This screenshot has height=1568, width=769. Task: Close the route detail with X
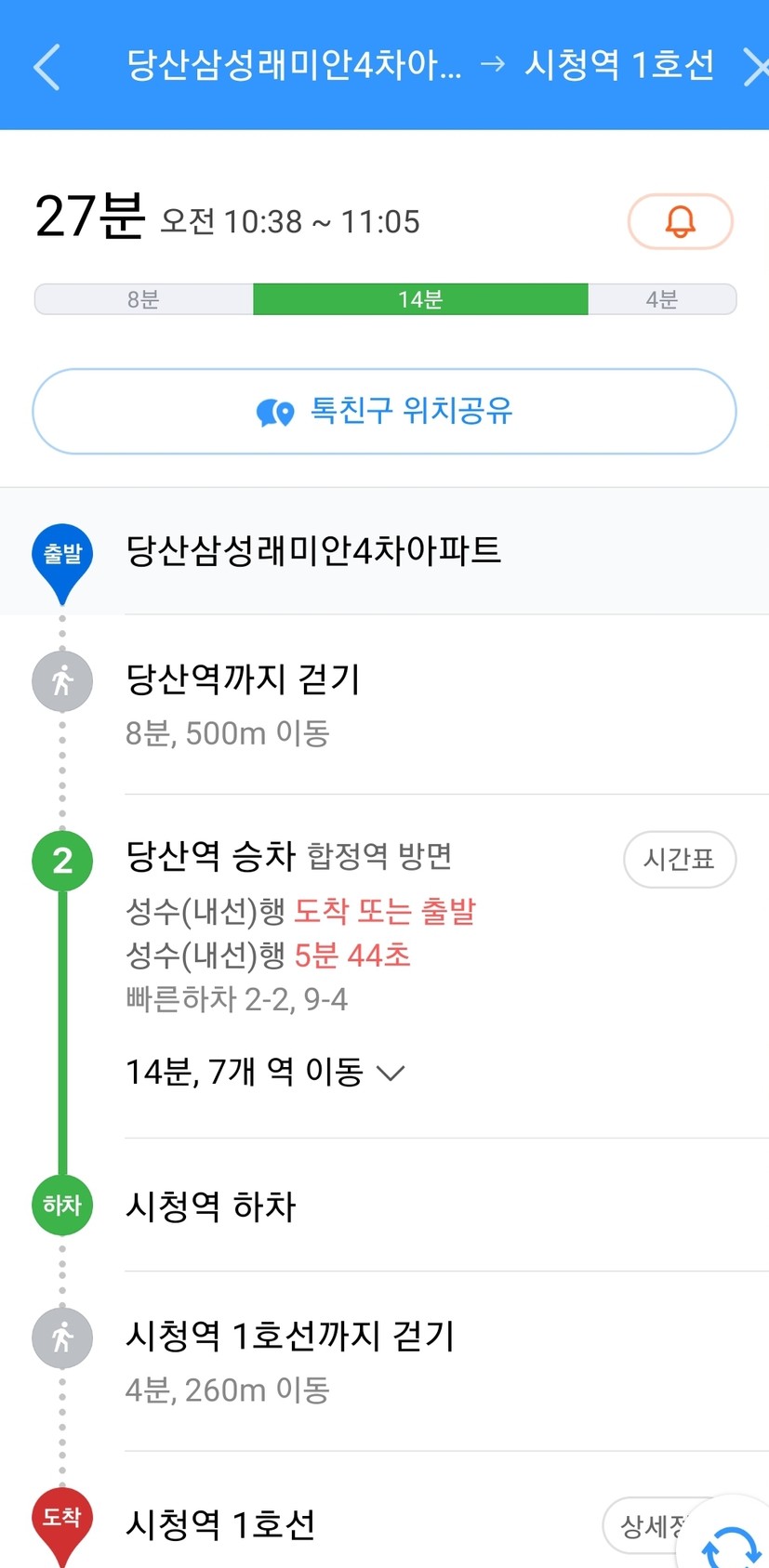755,67
